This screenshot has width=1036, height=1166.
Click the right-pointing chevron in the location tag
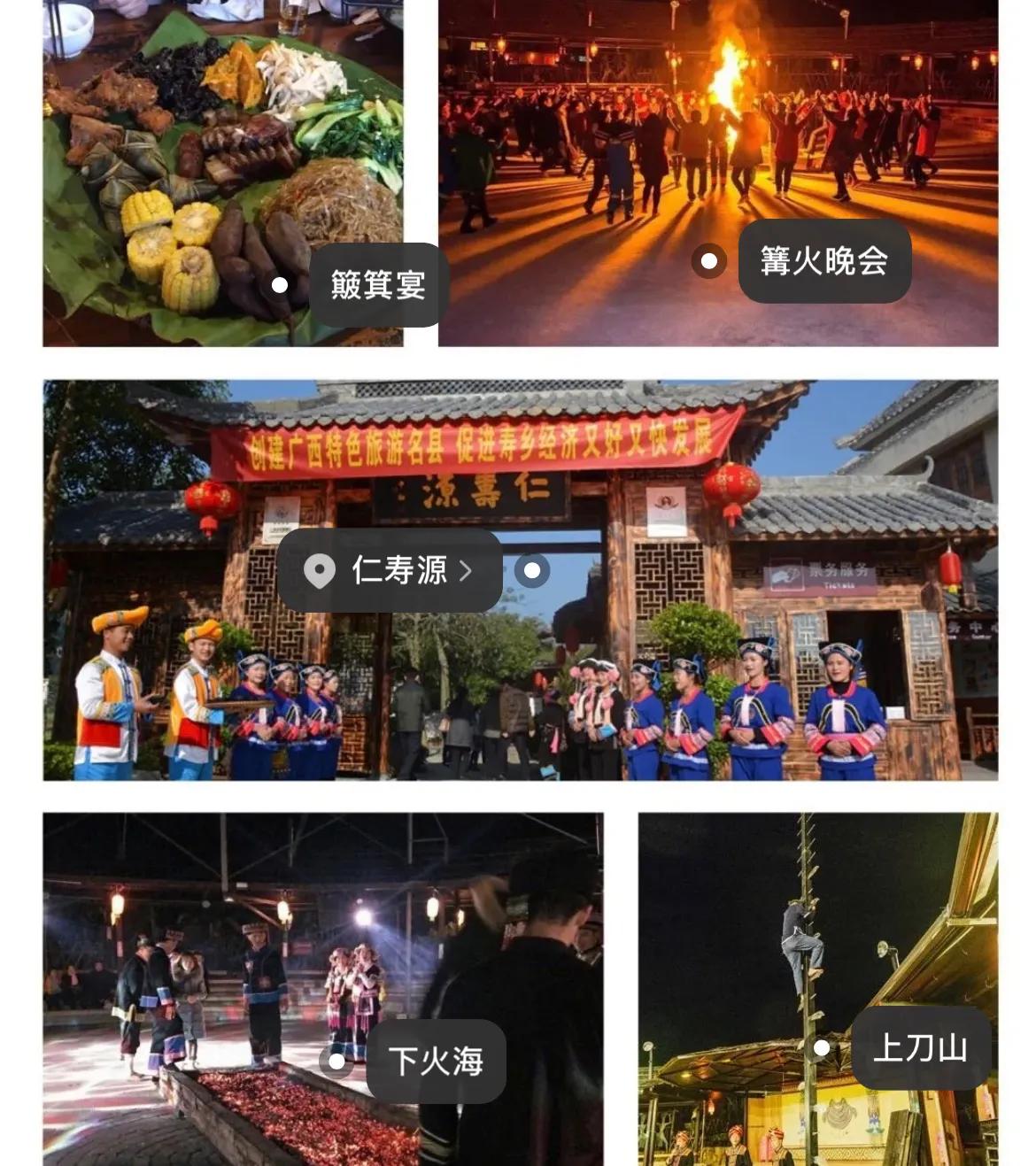[x=468, y=571]
